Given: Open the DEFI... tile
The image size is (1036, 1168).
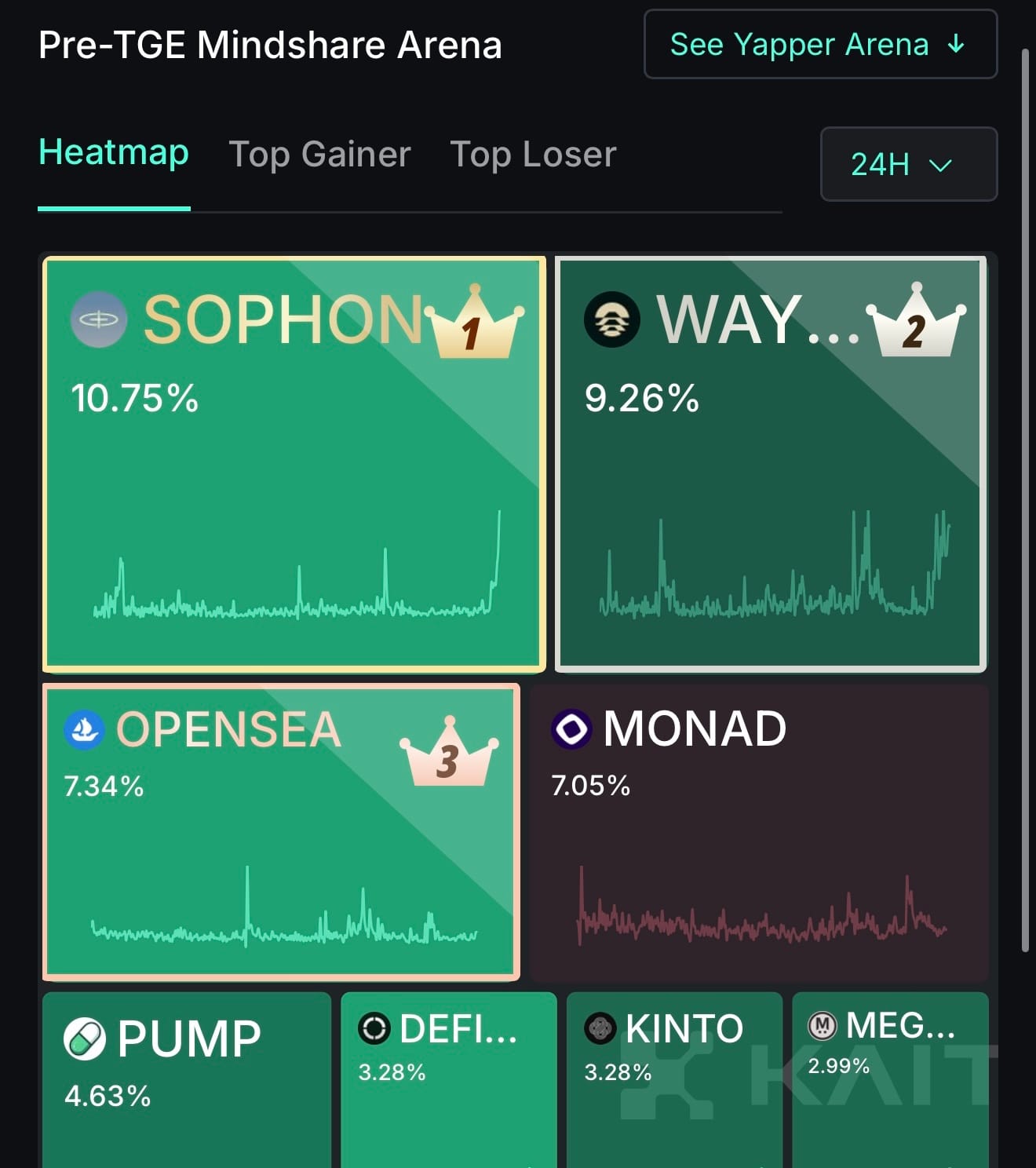Looking at the screenshot, I should point(448,1079).
